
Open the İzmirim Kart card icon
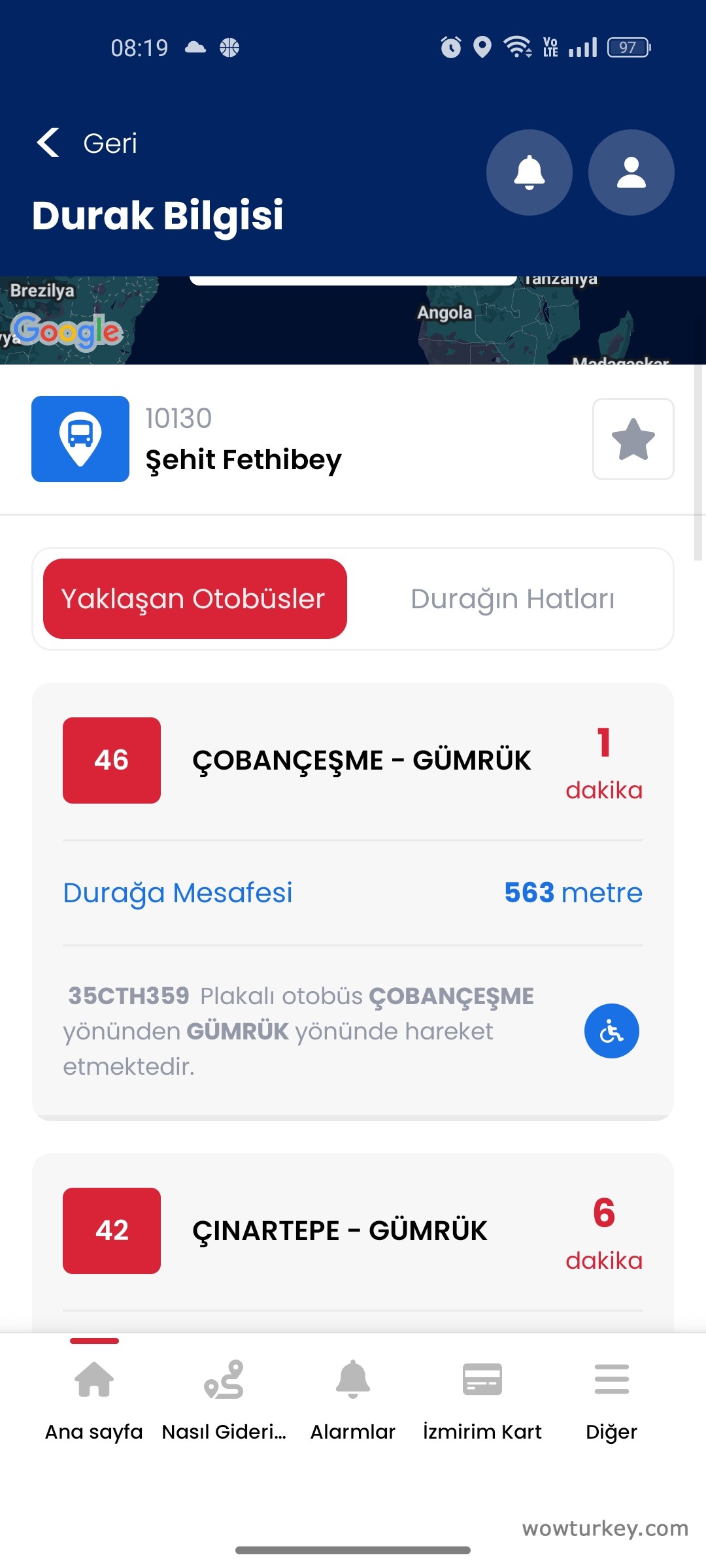[x=482, y=1380]
